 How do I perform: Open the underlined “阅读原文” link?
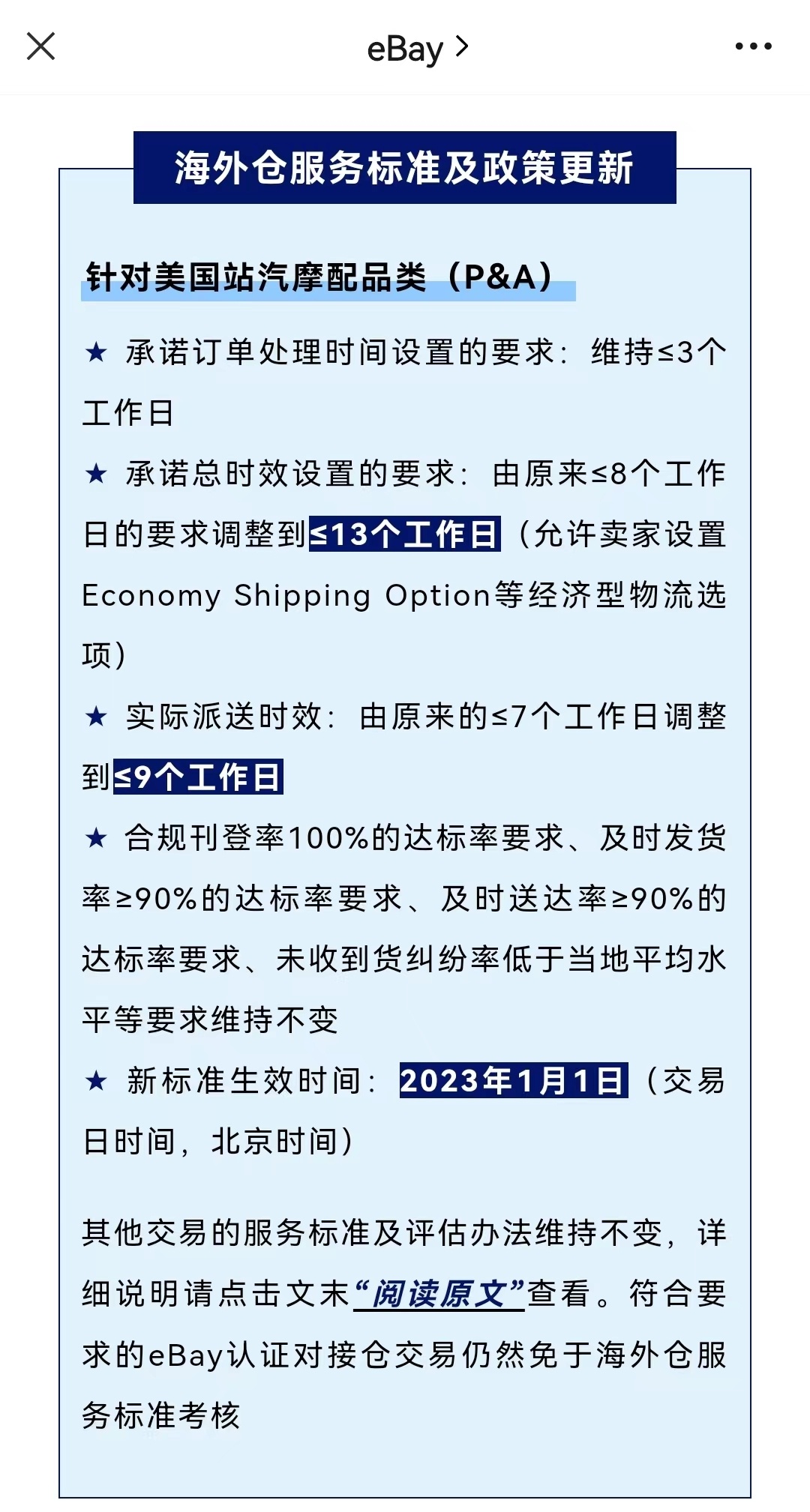tap(439, 1295)
